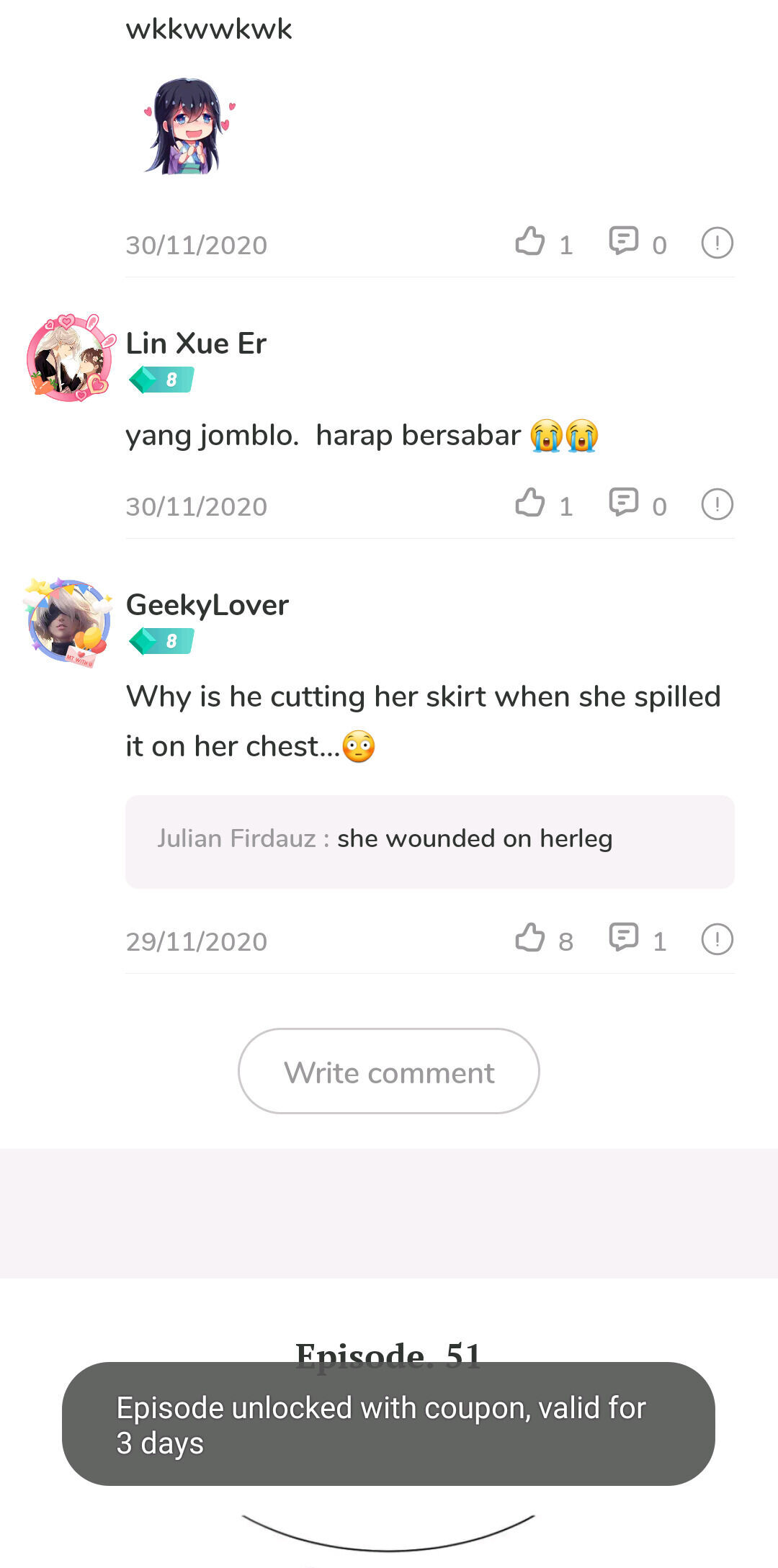This screenshot has width=778, height=1568.
Task: Report Lin Xue Er's comment
Action: point(717,504)
